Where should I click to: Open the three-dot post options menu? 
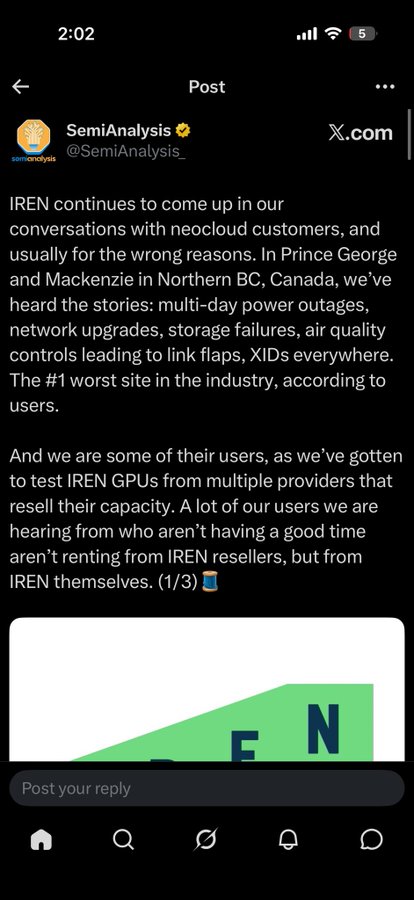385,87
